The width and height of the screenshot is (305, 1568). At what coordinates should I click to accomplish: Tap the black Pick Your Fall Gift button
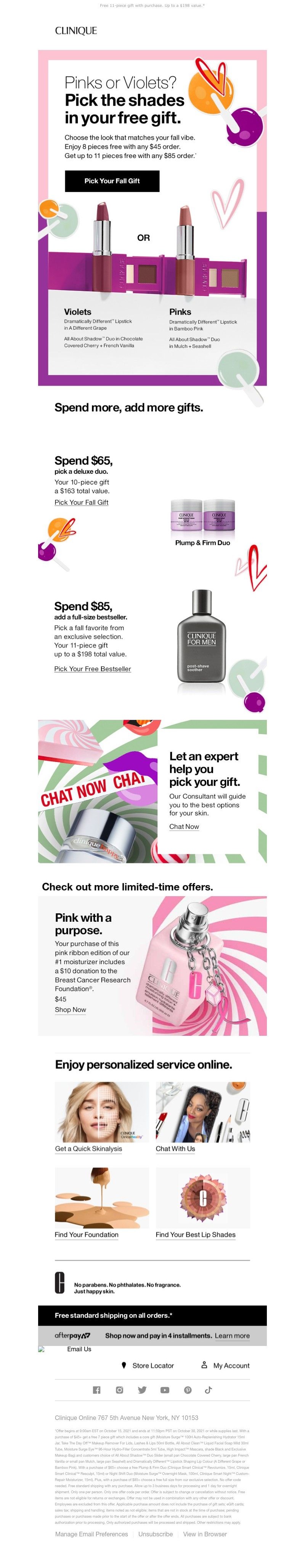[x=112, y=181]
